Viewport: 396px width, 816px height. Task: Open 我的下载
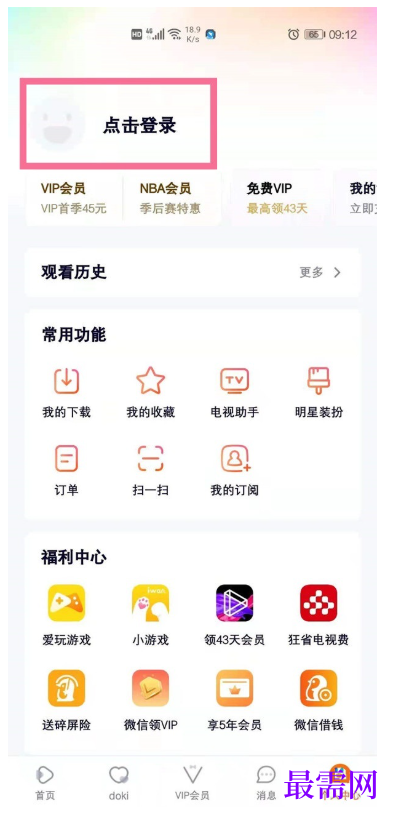(x=67, y=393)
